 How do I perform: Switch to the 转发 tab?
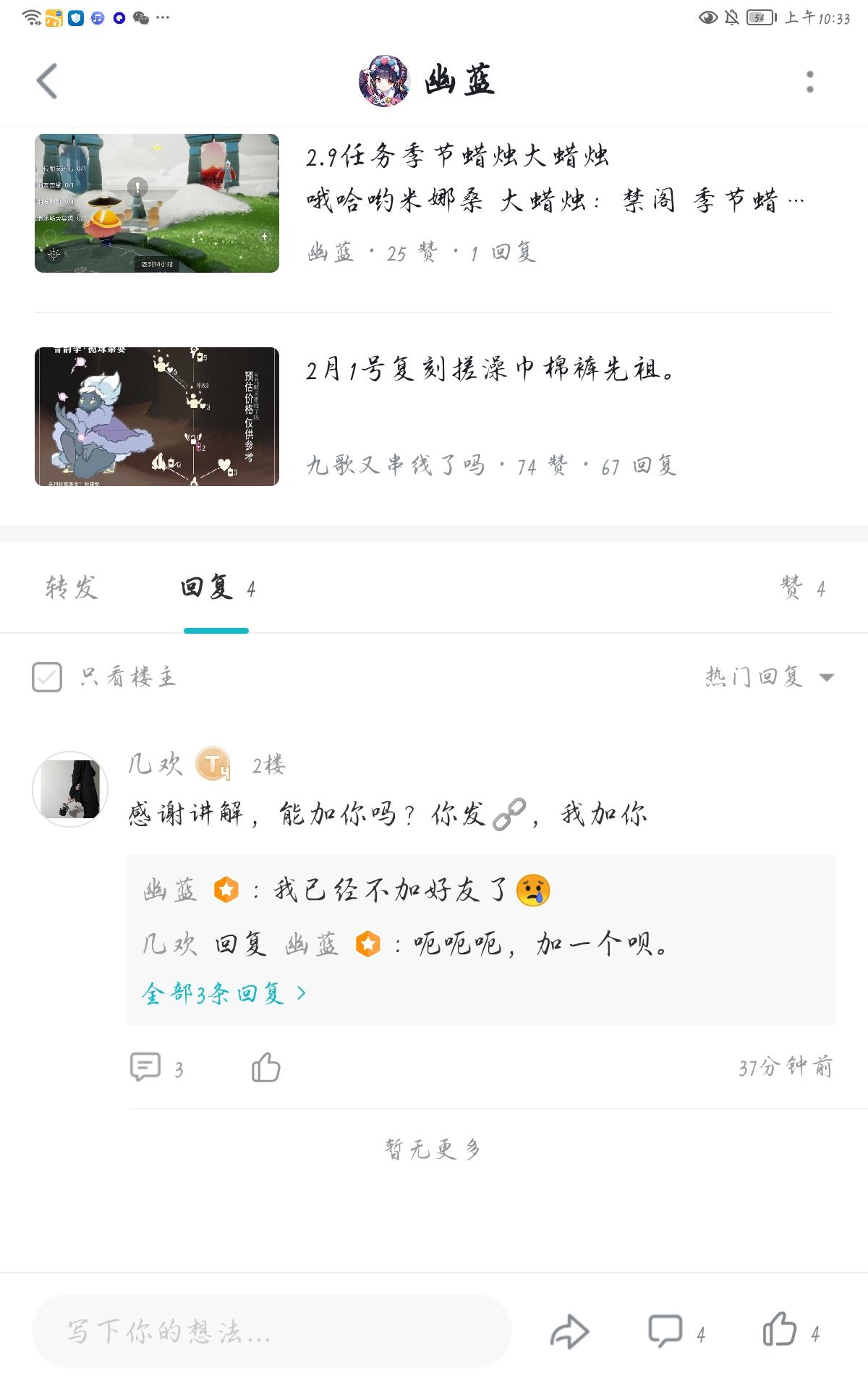point(70,587)
